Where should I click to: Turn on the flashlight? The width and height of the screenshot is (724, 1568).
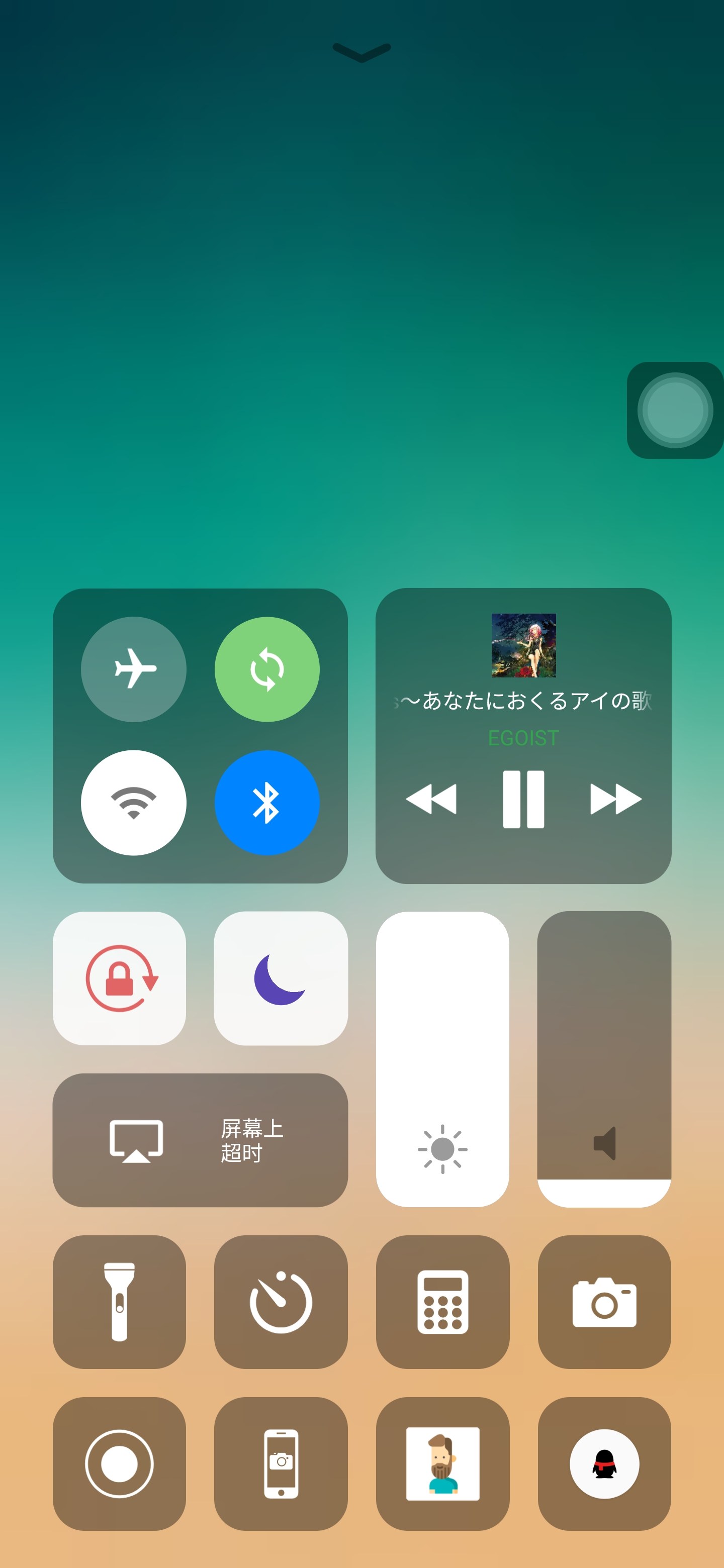pyautogui.click(x=119, y=1302)
